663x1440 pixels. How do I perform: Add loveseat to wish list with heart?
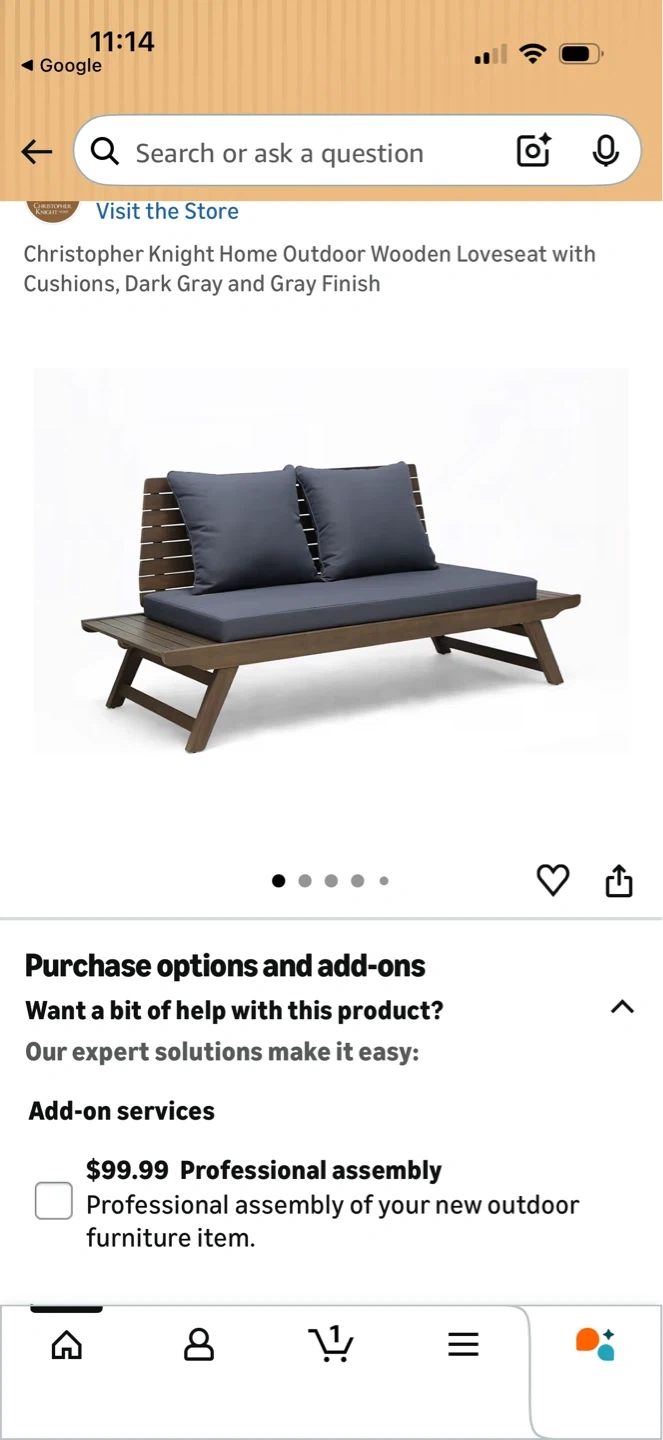tap(553, 880)
